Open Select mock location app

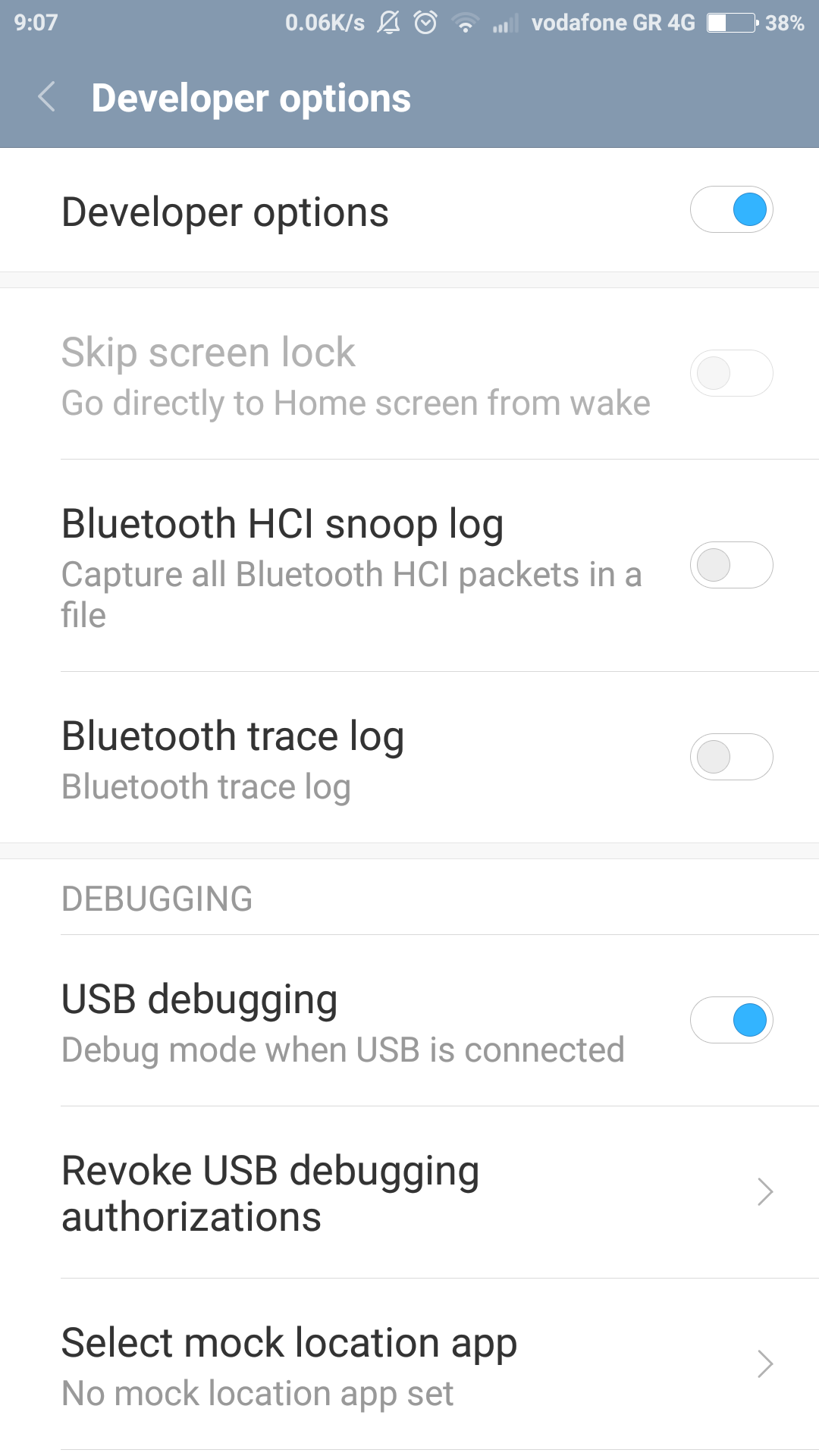(x=409, y=1364)
